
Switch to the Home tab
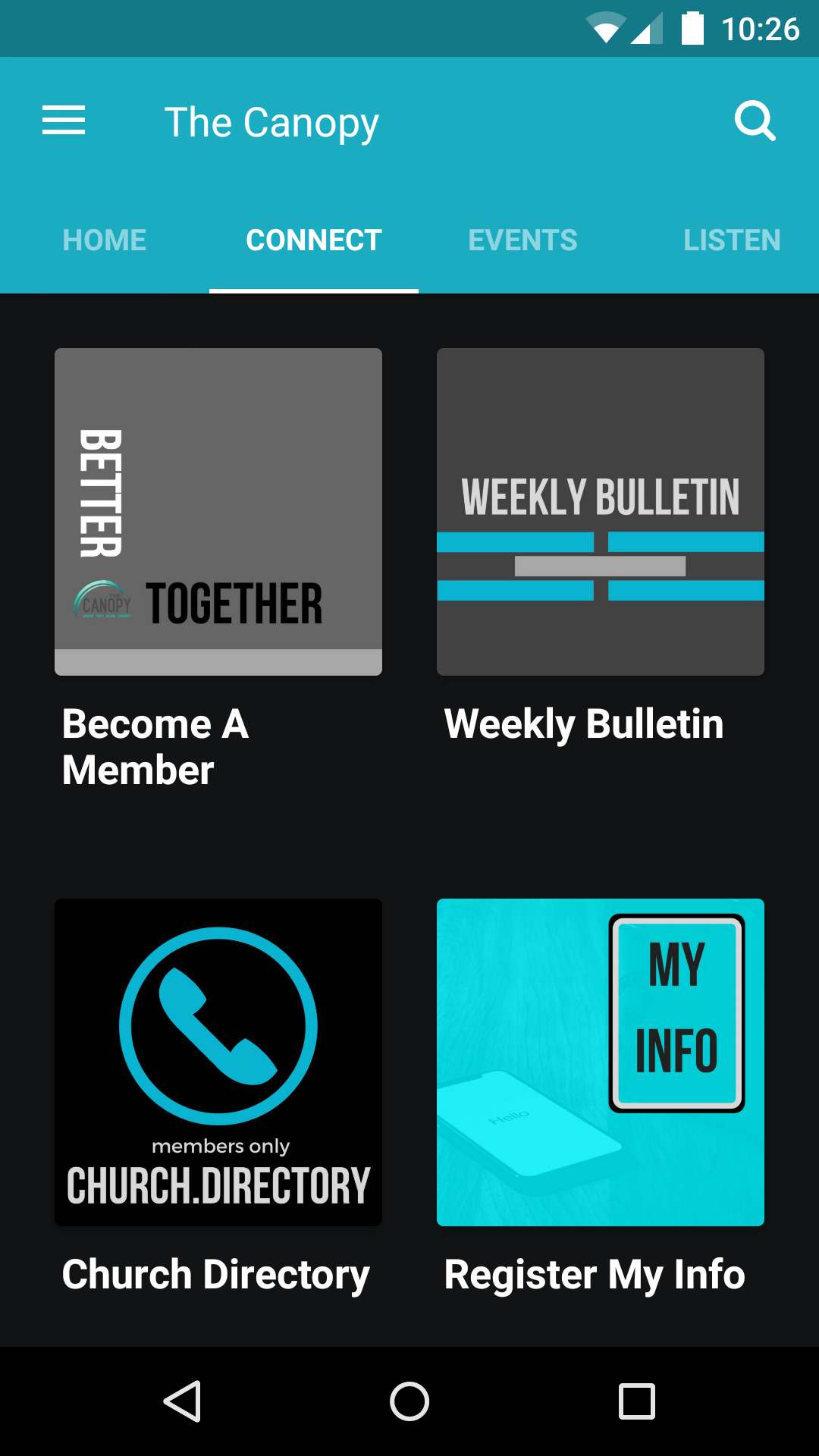[105, 240]
